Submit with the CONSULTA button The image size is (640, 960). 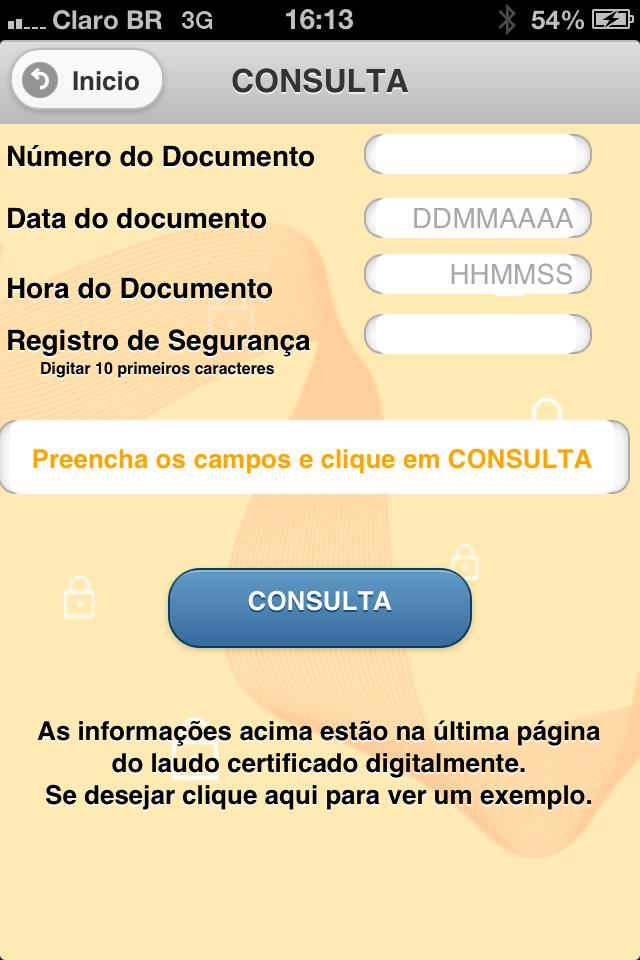319,607
